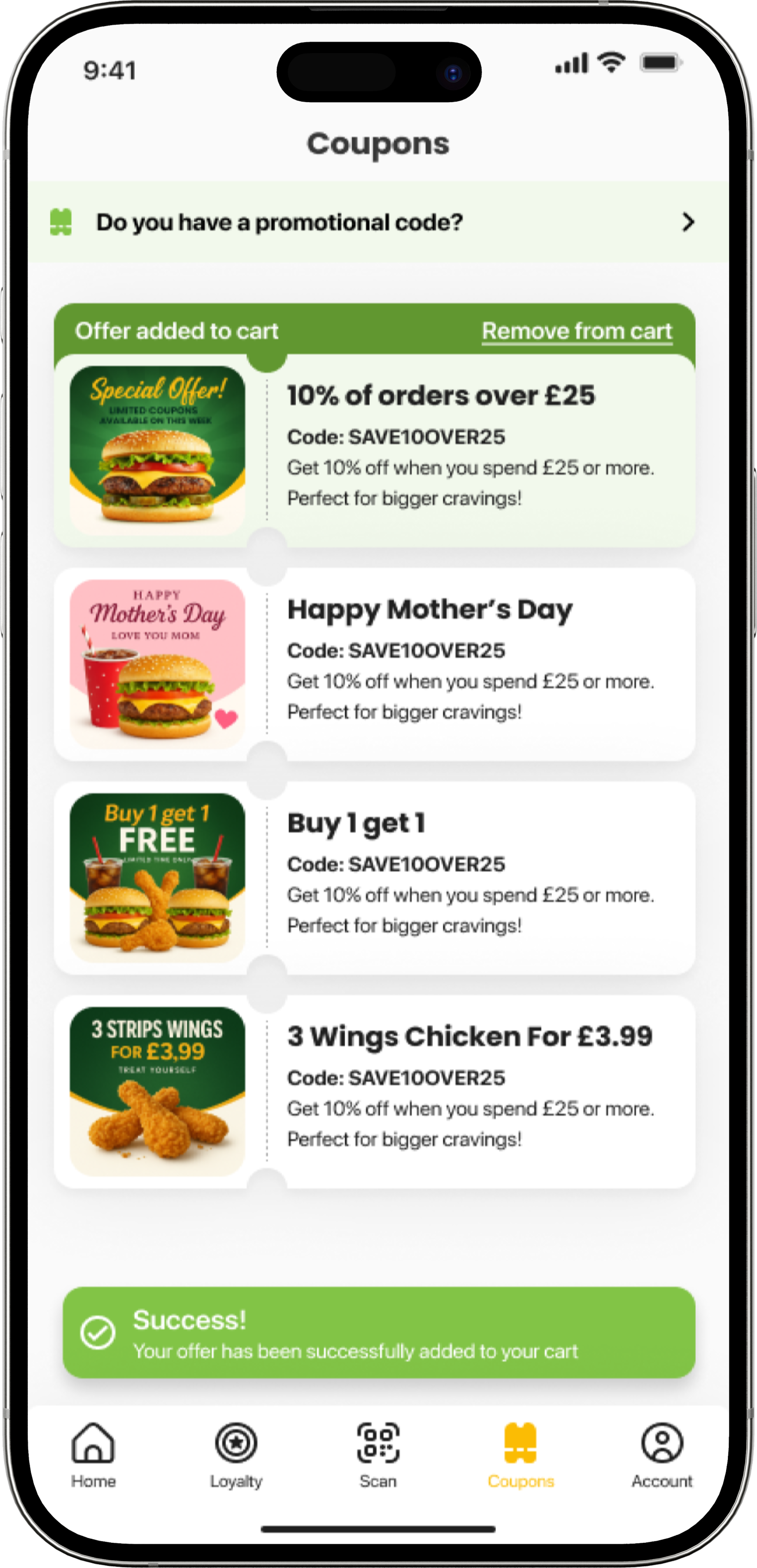Image resolution: width=757 pixels, height=1568 pixels.
Task: Open the promotional code entry row
Action: click(378, 222)
